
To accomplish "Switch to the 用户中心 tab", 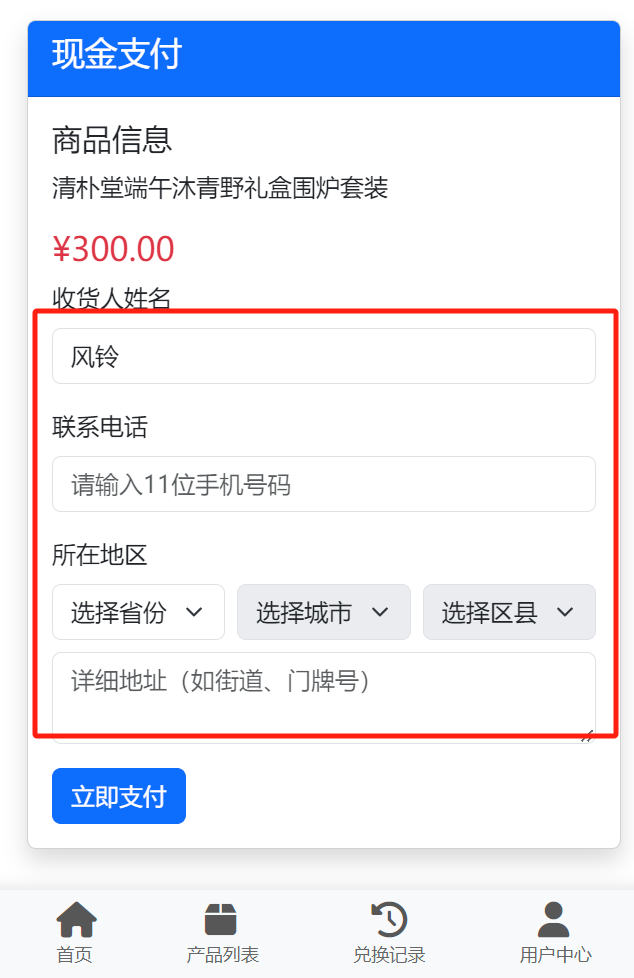I will (x=554, y=932).
